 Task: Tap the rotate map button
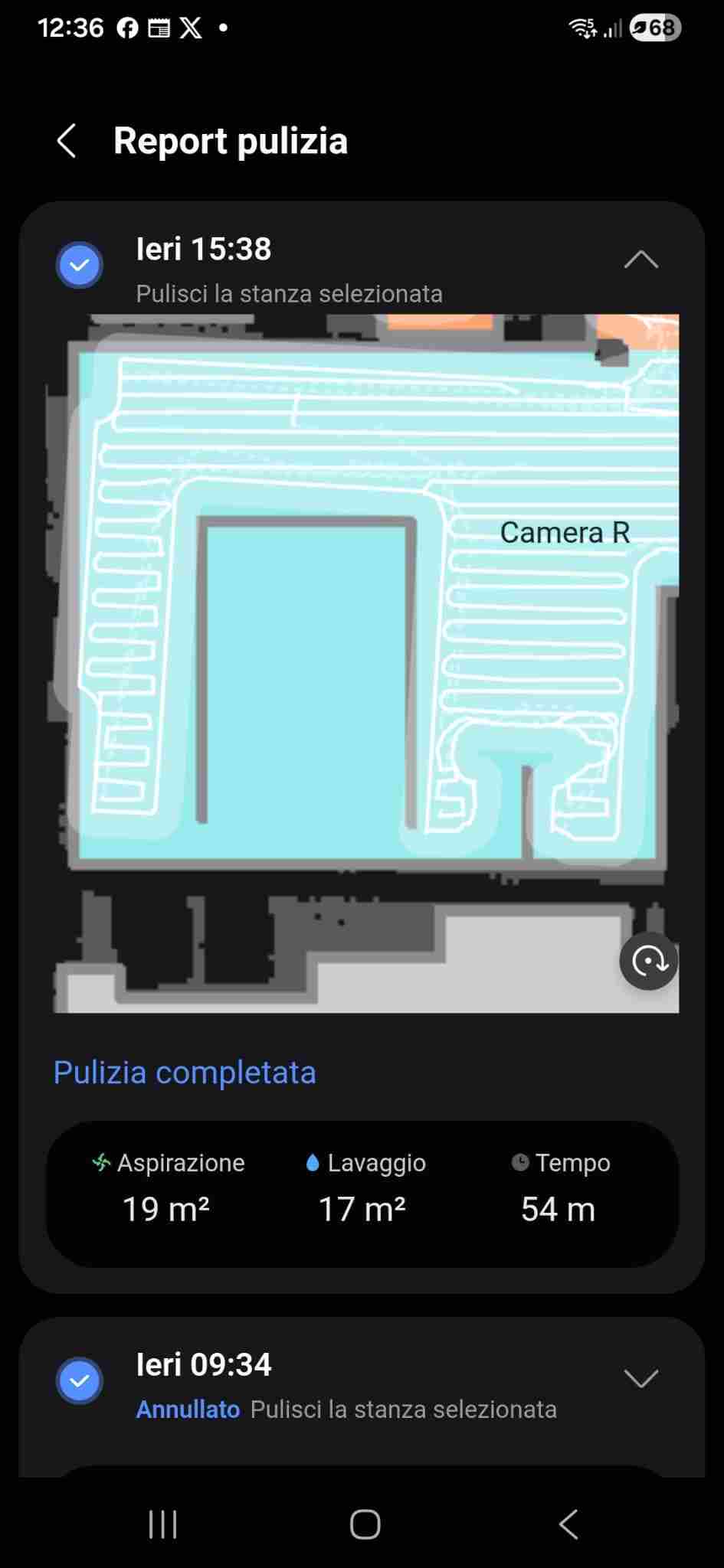[648, 961]
